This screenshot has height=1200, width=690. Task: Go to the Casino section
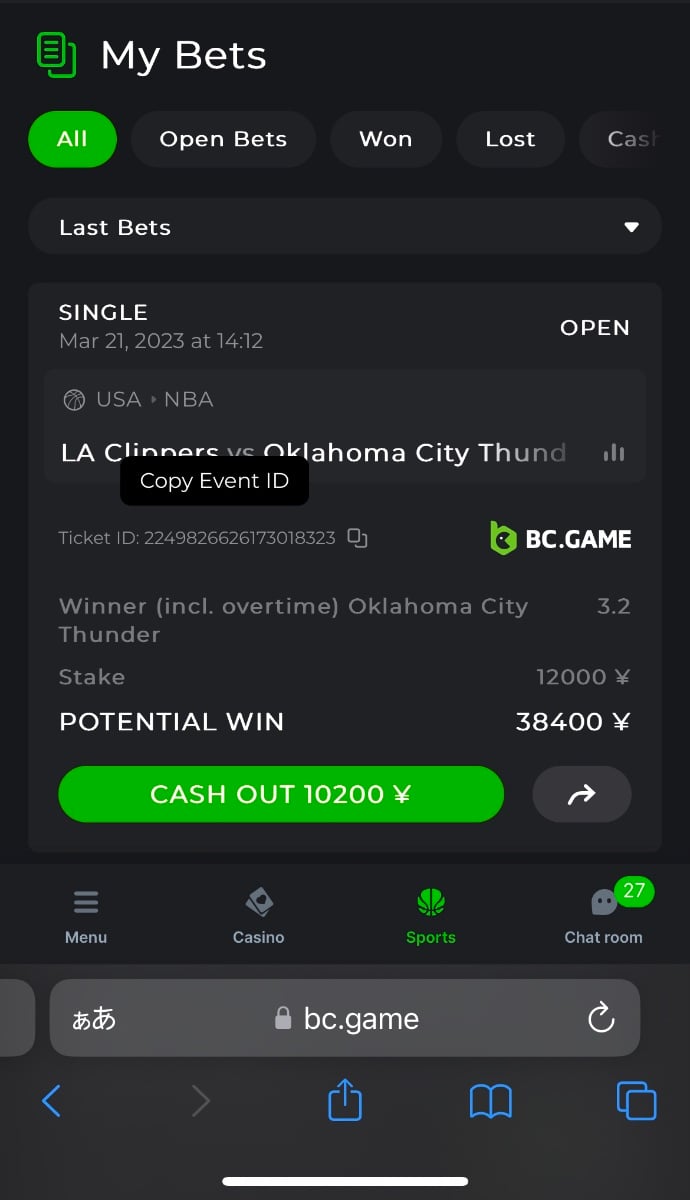tap(258, 917)
